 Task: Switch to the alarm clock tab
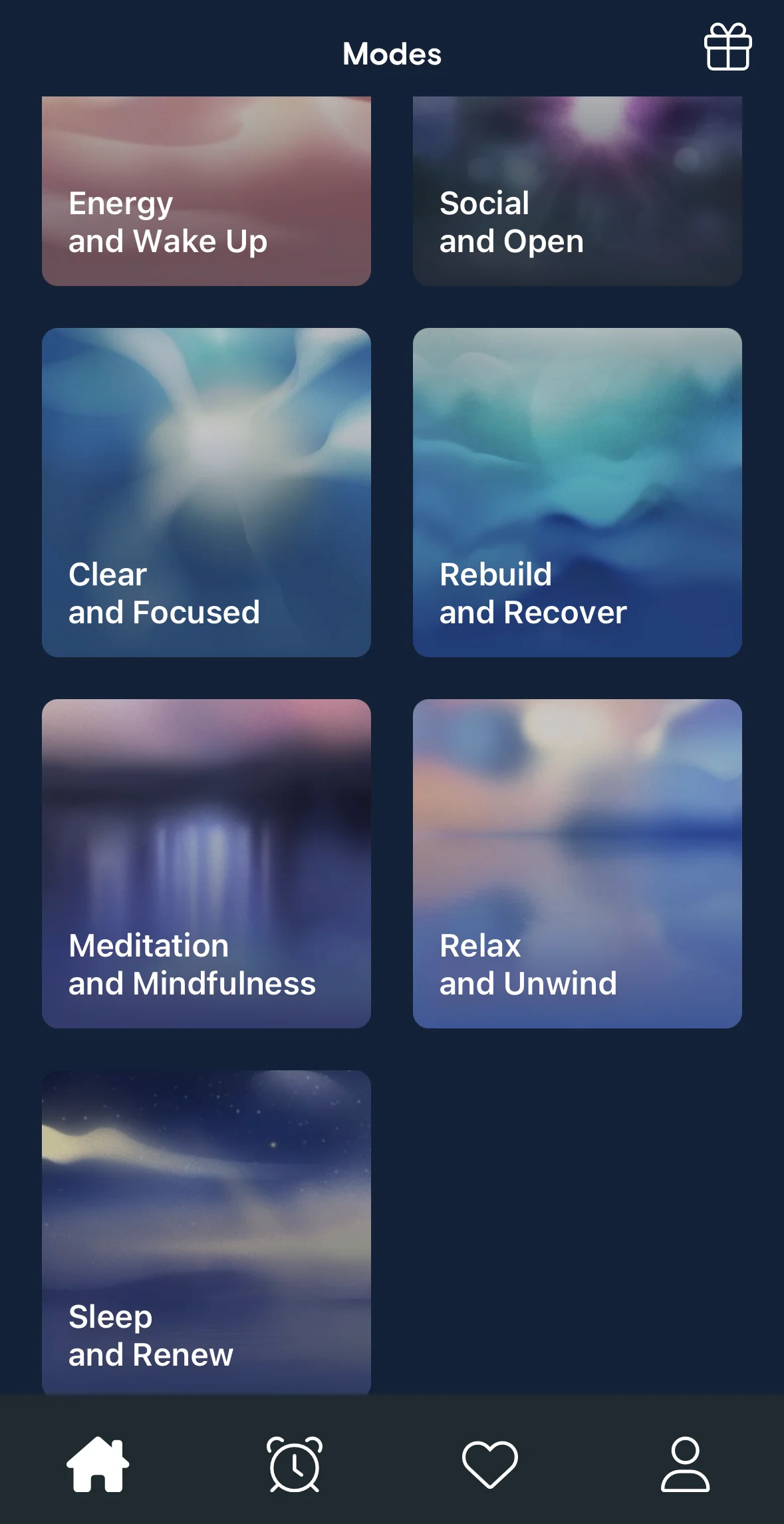click(295, 1463)
